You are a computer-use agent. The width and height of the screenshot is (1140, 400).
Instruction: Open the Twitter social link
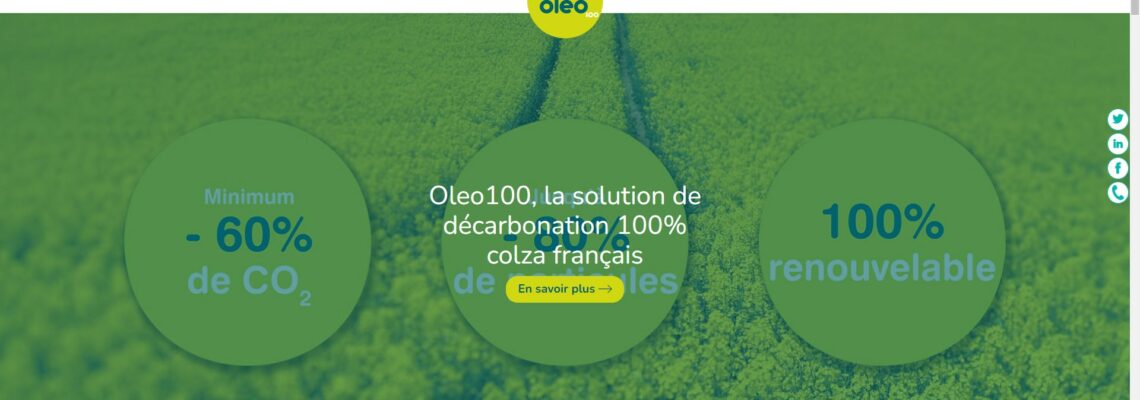(1118, 120)
